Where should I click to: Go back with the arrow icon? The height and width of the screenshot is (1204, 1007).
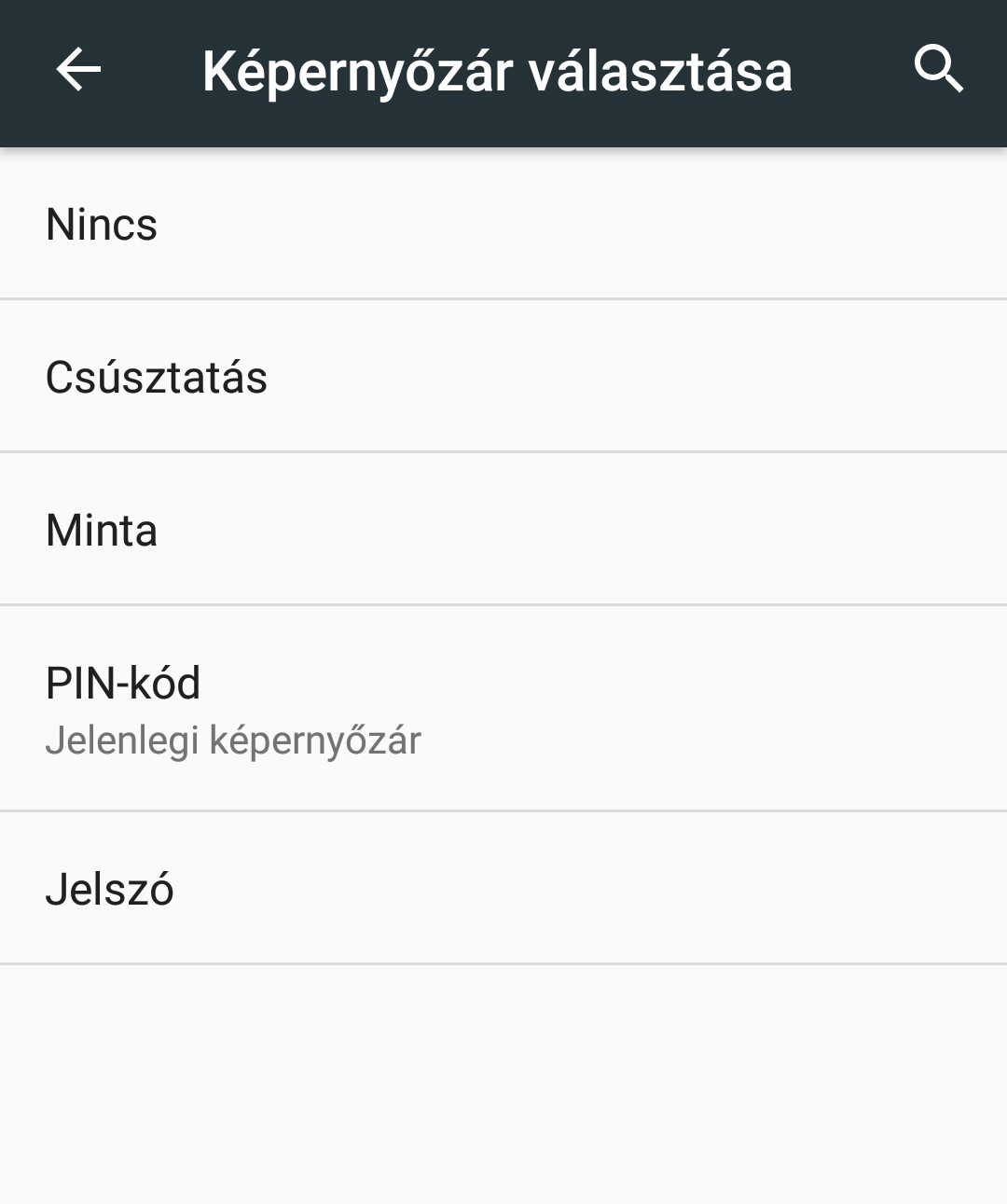pyautogui.click(x=78, y=70)
